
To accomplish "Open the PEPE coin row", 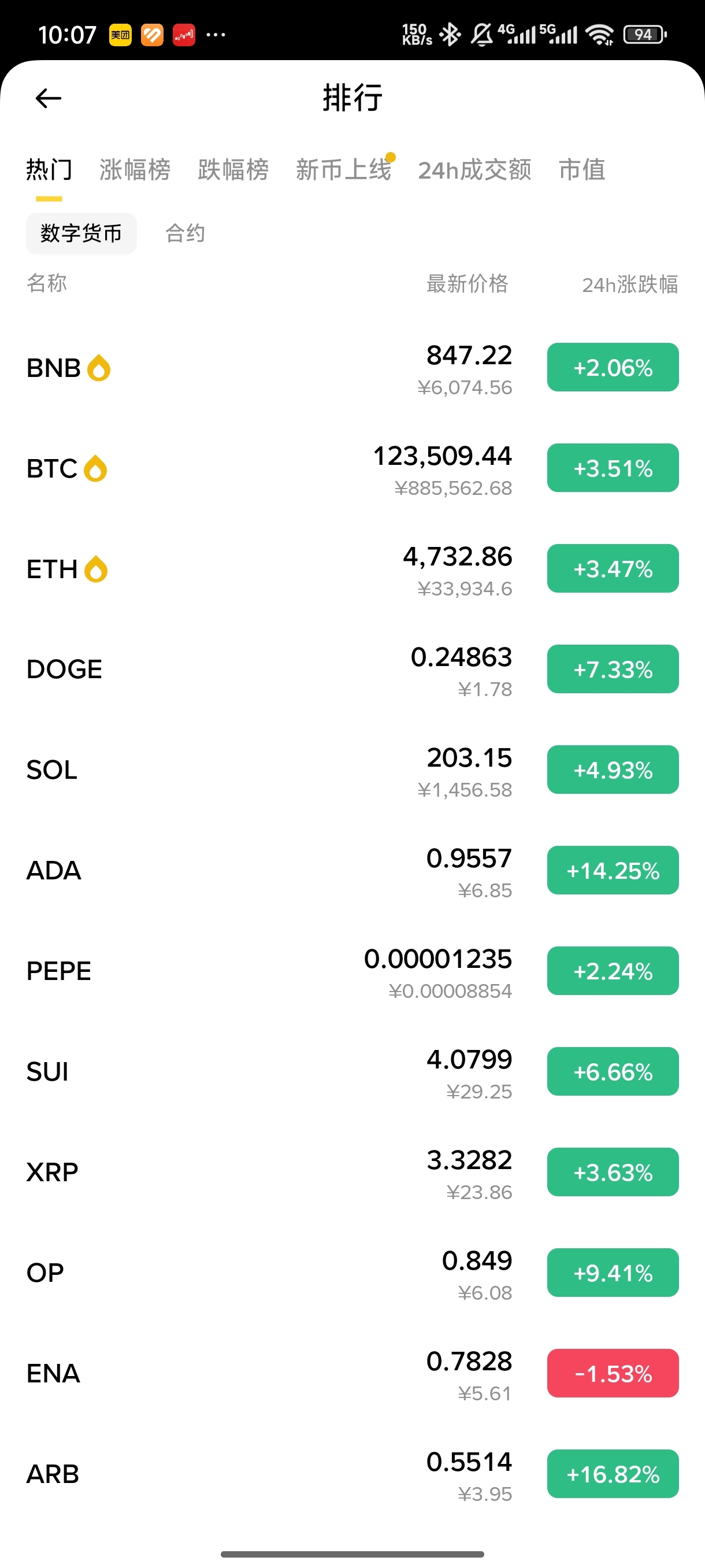I will pyautogui.click(x=353, y=971).
